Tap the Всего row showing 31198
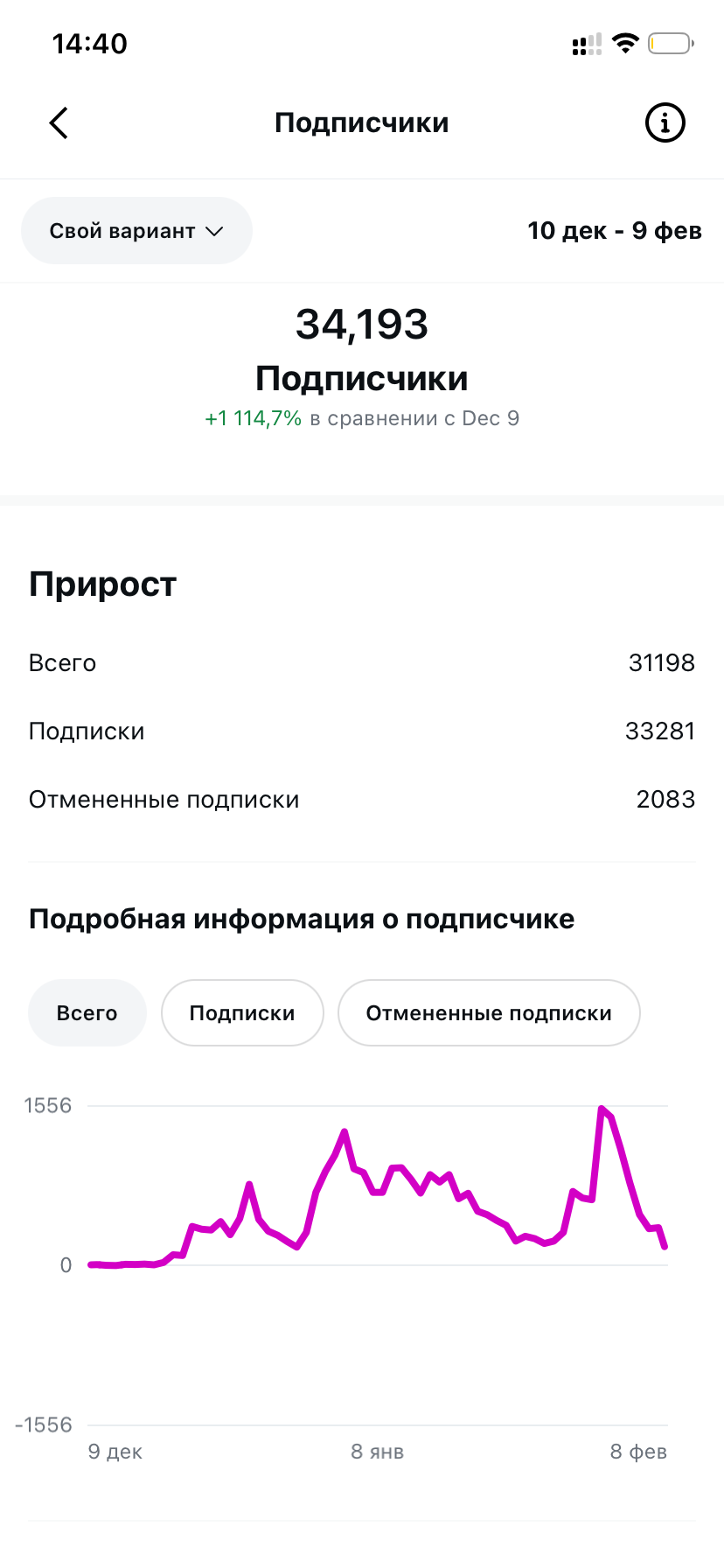Viewport: 724px width, 1568px height. click(x=362, y=662)
